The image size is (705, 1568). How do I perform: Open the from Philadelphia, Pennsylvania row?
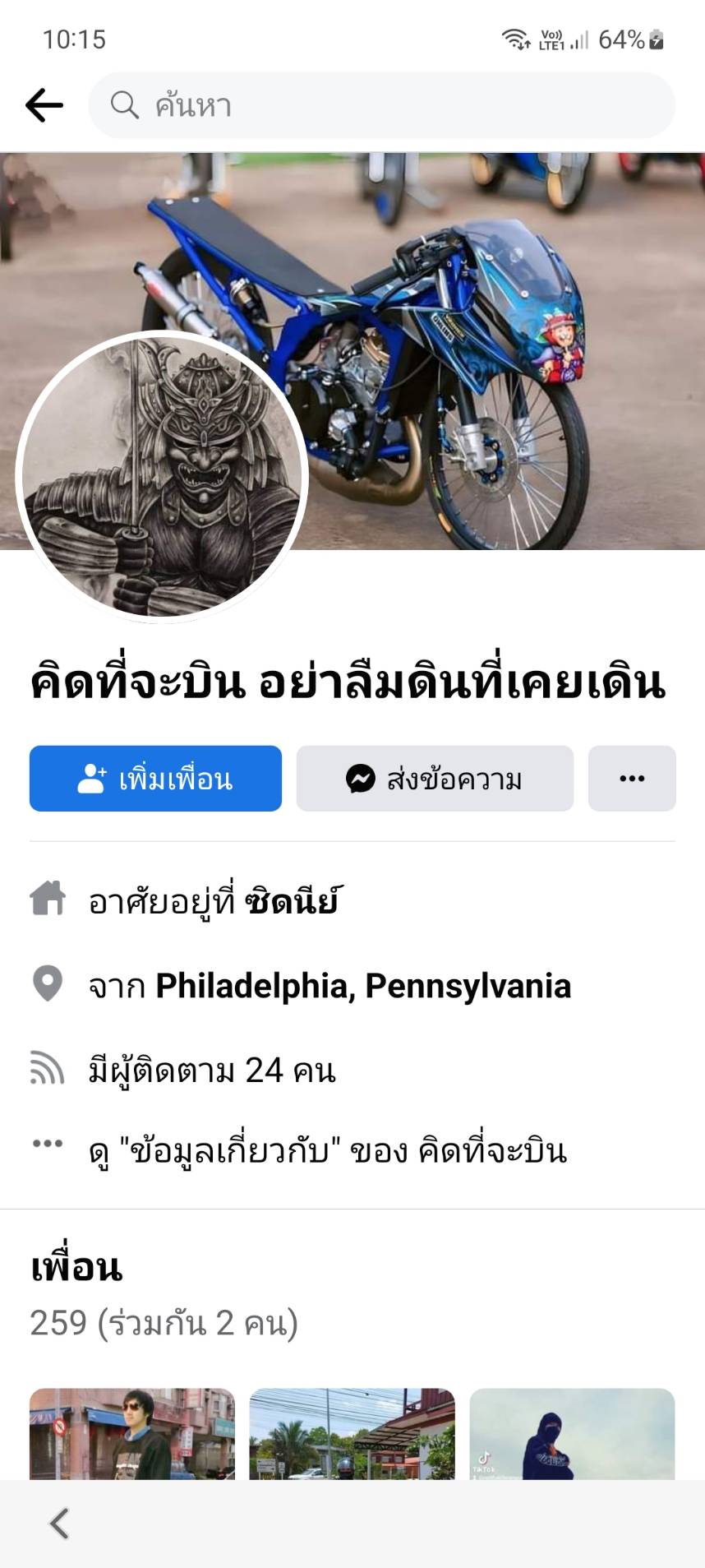coord(329,986)
